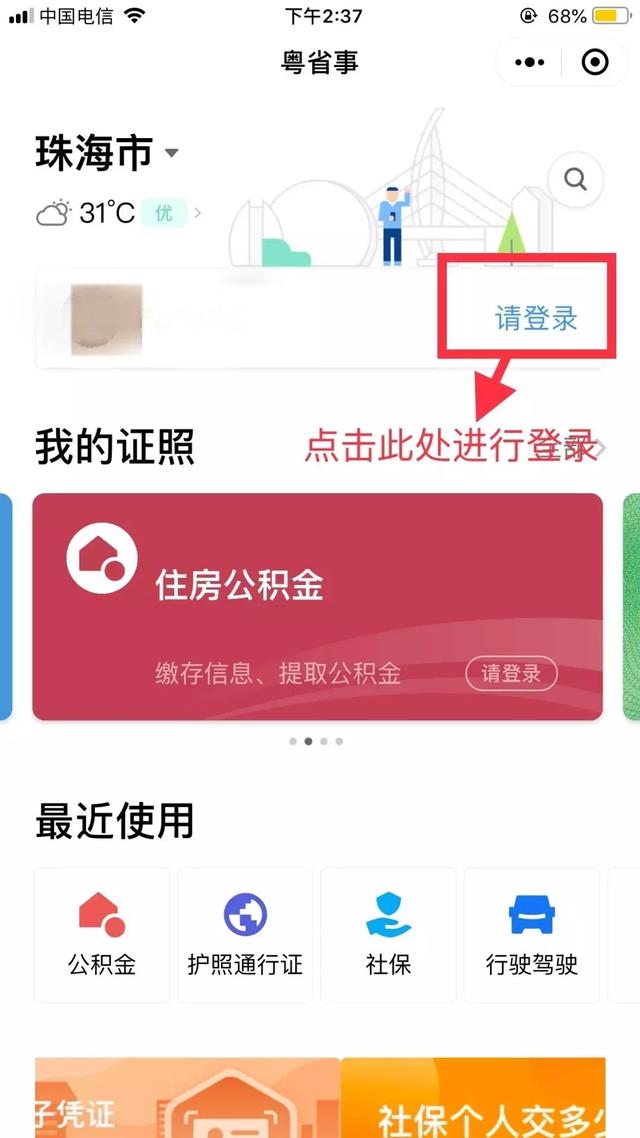Screen dimensions: 640x1138
Task: Tap the search magnifier icon
Action: click(x=575, y=180)
